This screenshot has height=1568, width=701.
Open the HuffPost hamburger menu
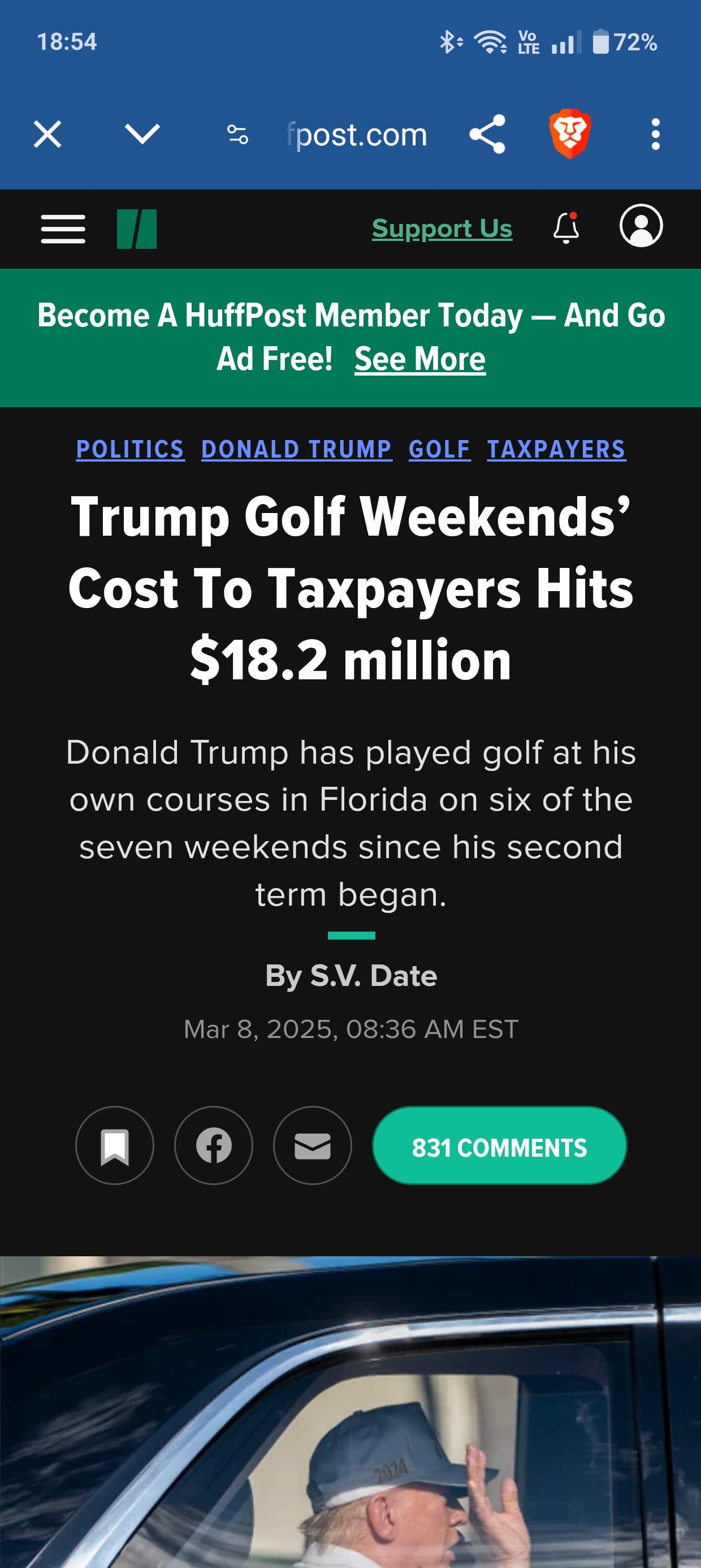(x=63, y=229)
